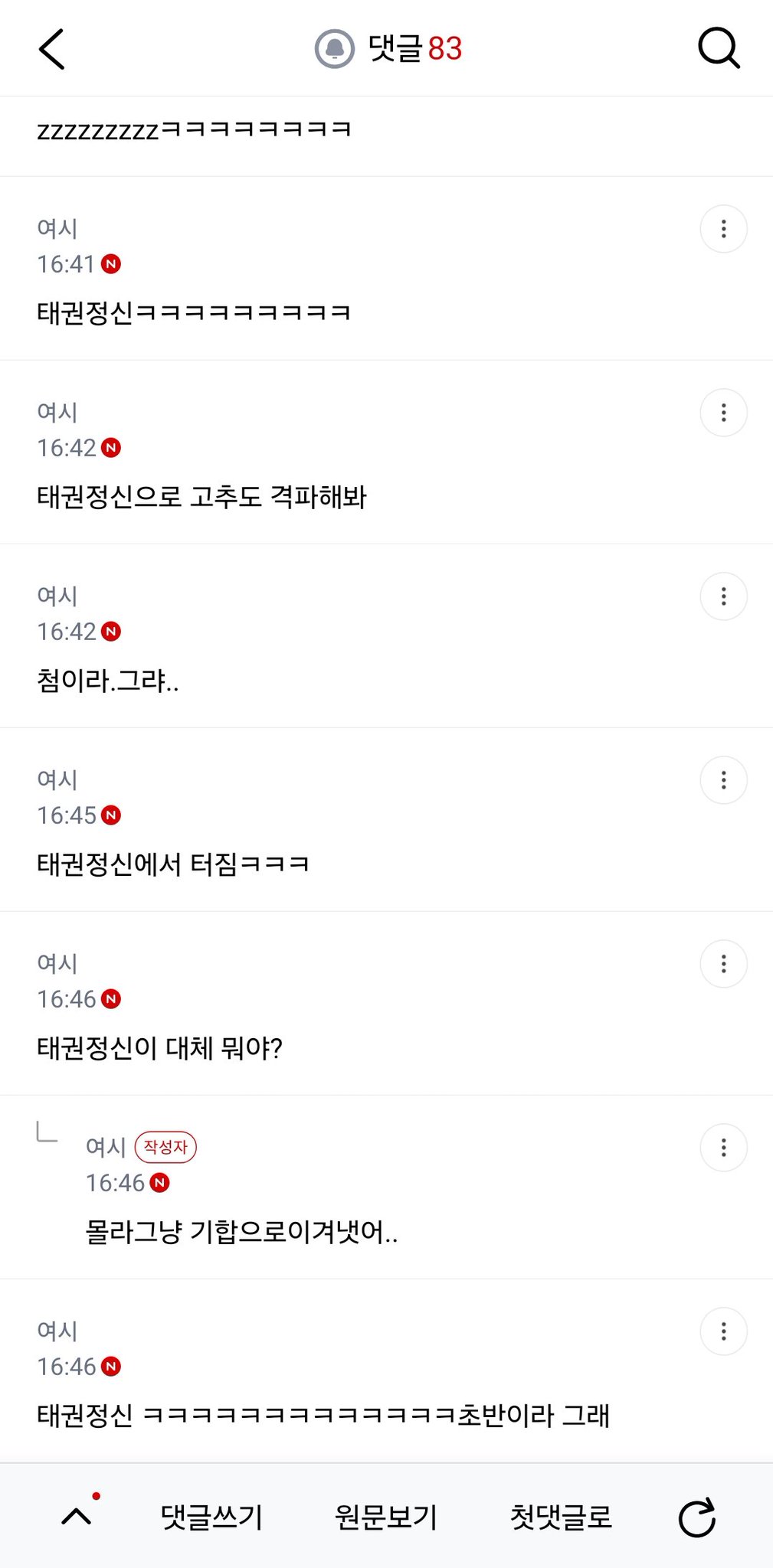Open options for comment ending '초반이라 그래'

(723, 1331)
